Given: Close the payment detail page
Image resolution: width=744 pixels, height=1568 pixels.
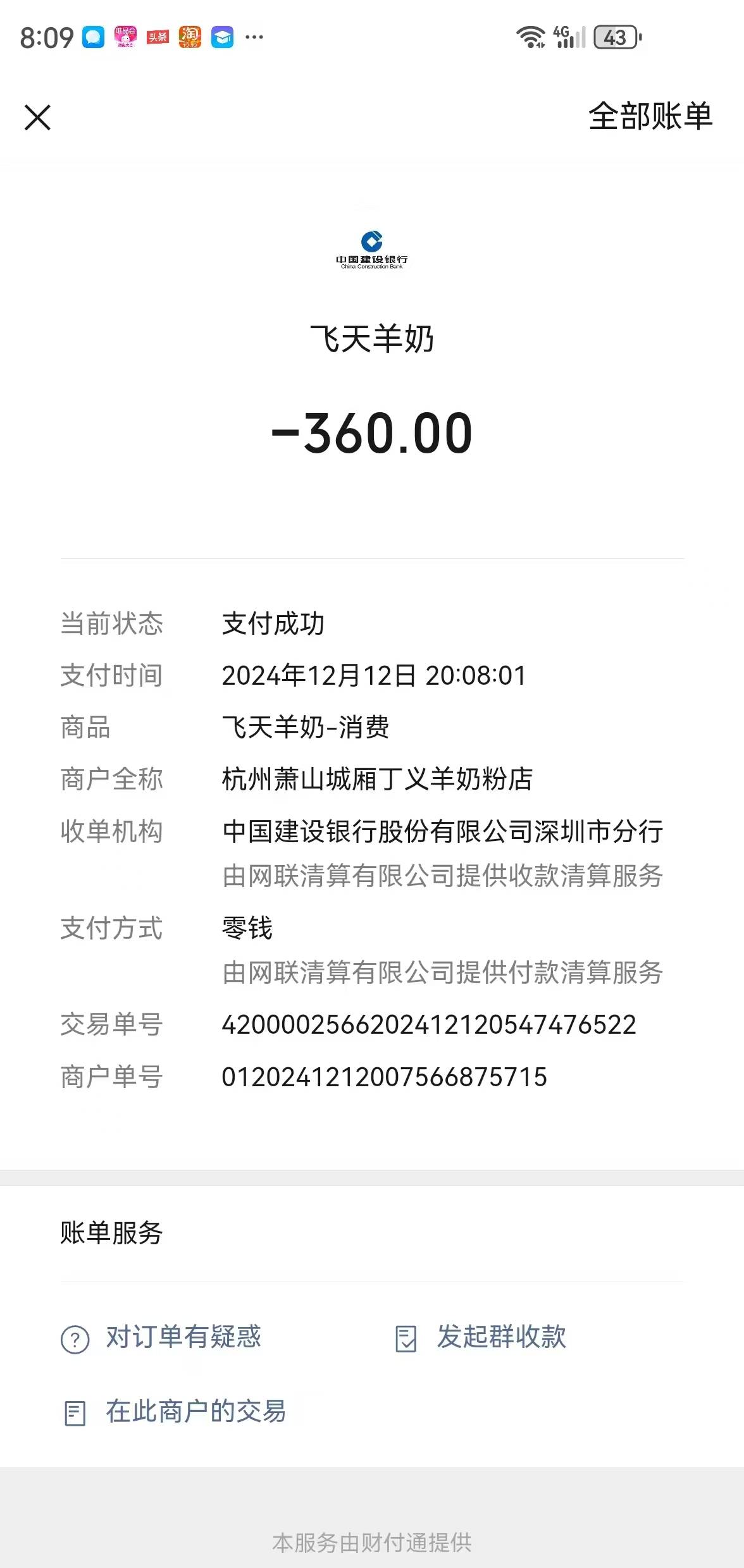Looking at the screenshot, I should (x=37, y=118).
